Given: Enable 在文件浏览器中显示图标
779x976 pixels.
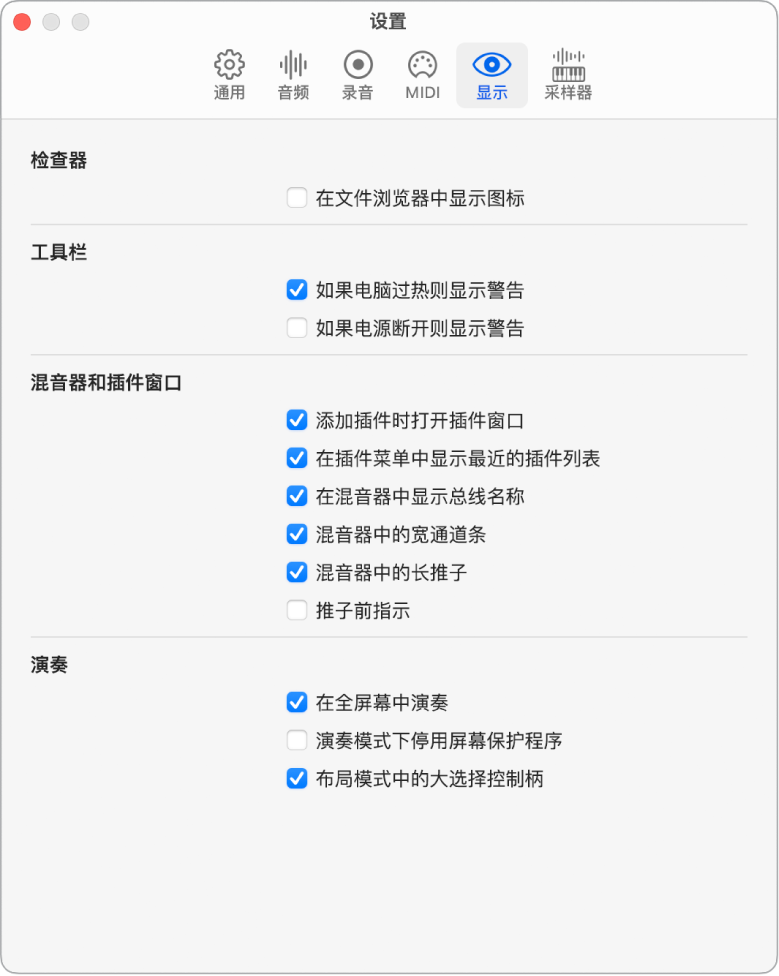Looking at the screenshot, I should (x=296, y=198).
